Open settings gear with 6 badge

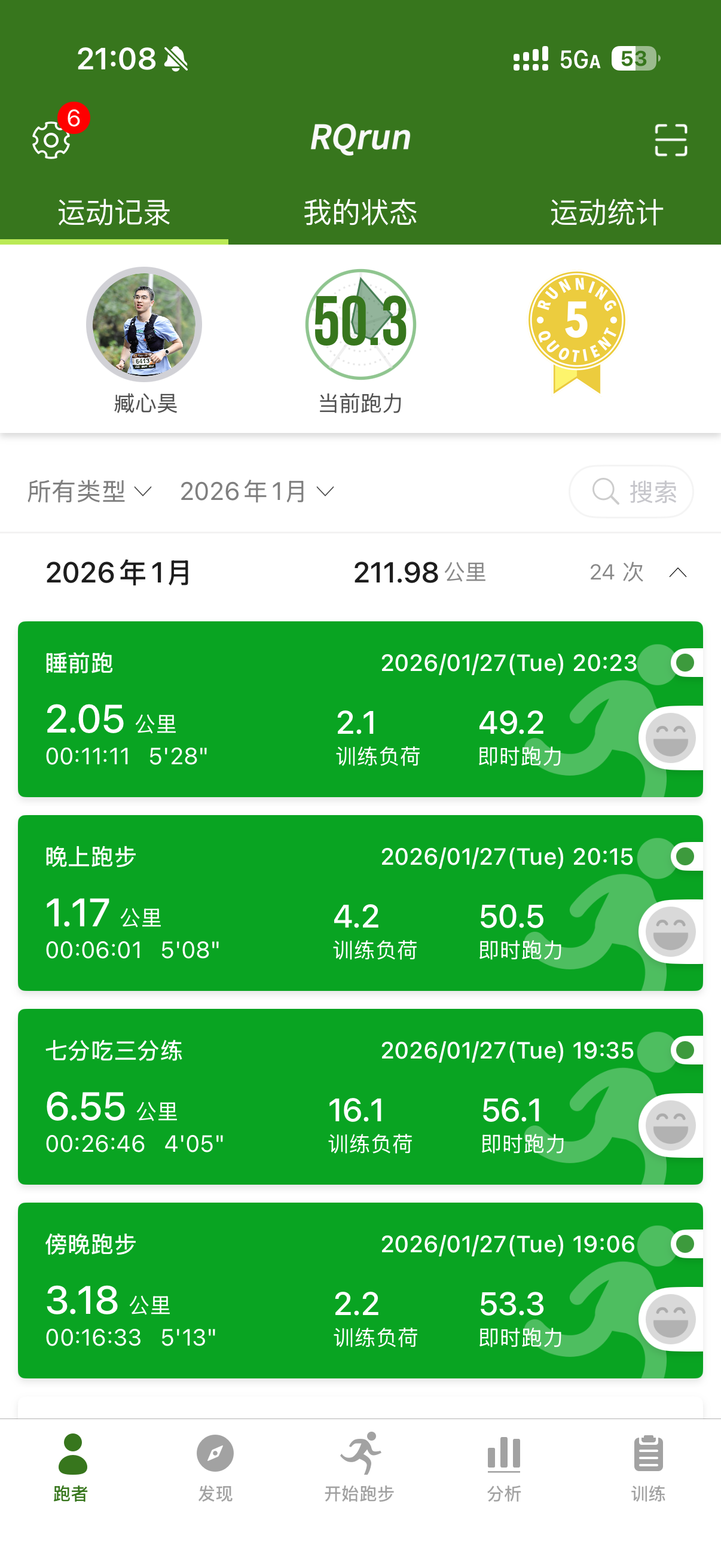click(52, 139)
